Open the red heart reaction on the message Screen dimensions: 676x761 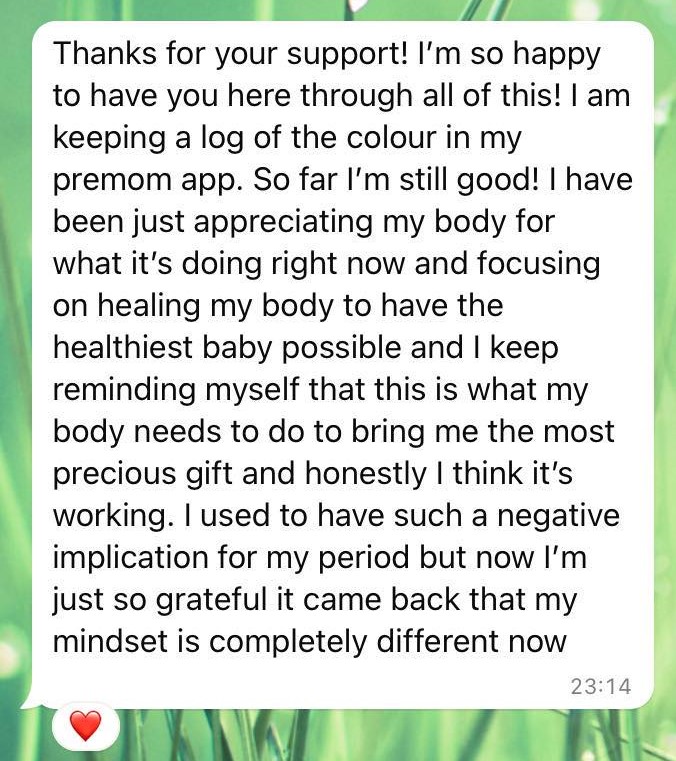86,725
